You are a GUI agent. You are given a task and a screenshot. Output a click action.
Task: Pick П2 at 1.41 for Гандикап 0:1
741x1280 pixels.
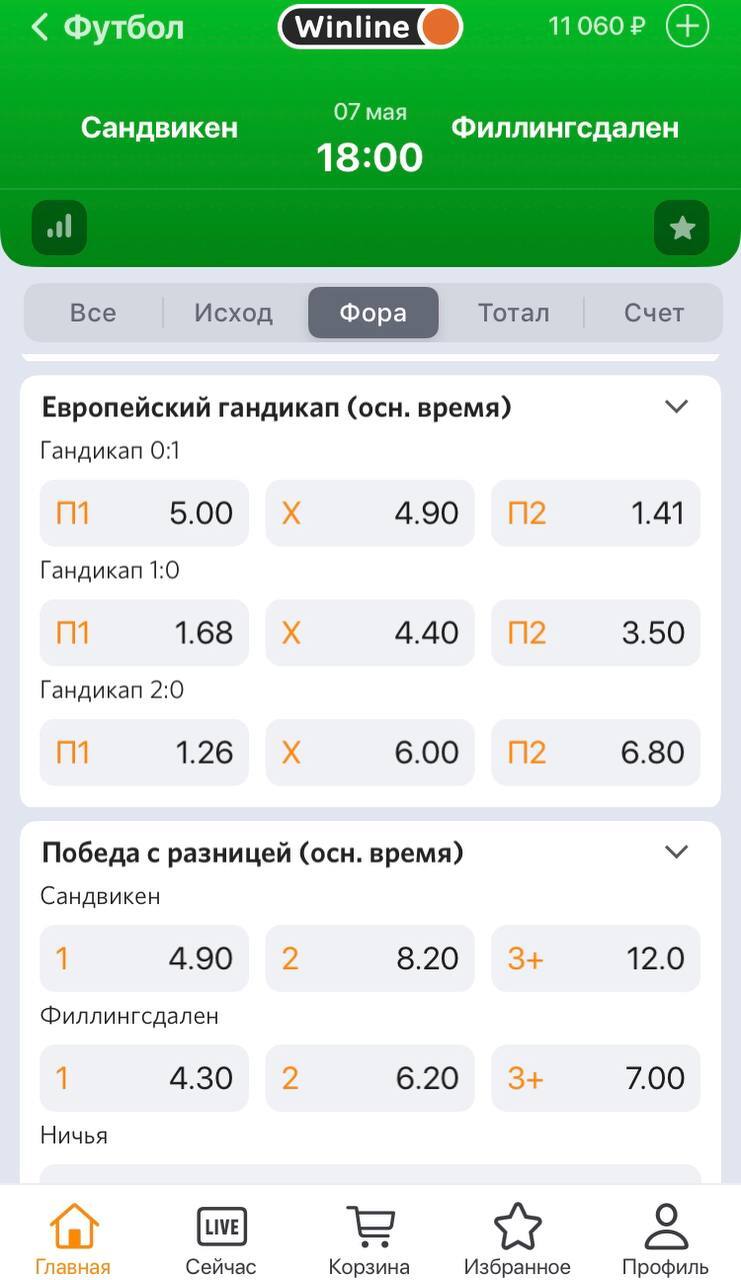(596, 513)
